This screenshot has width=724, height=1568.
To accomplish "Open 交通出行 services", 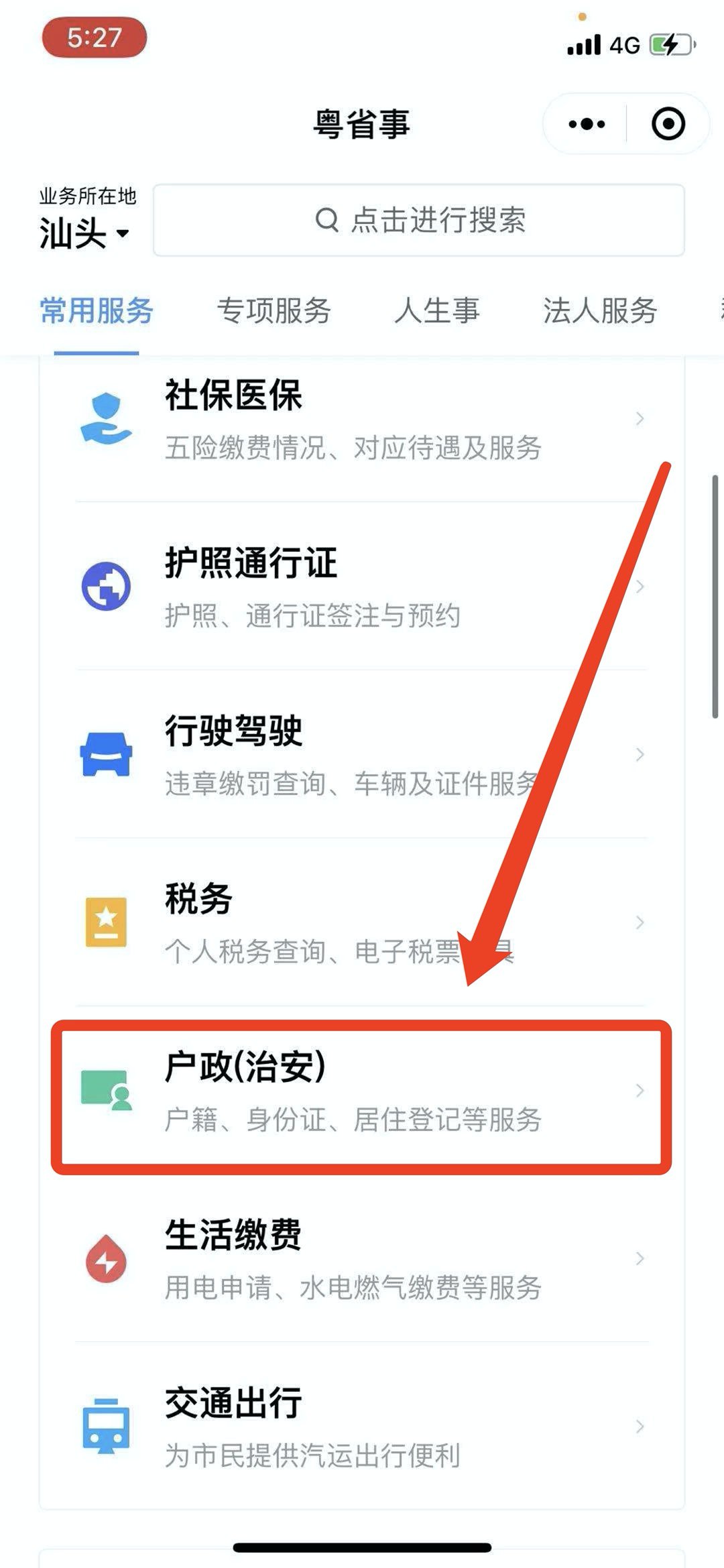I will click(362, 1427).
